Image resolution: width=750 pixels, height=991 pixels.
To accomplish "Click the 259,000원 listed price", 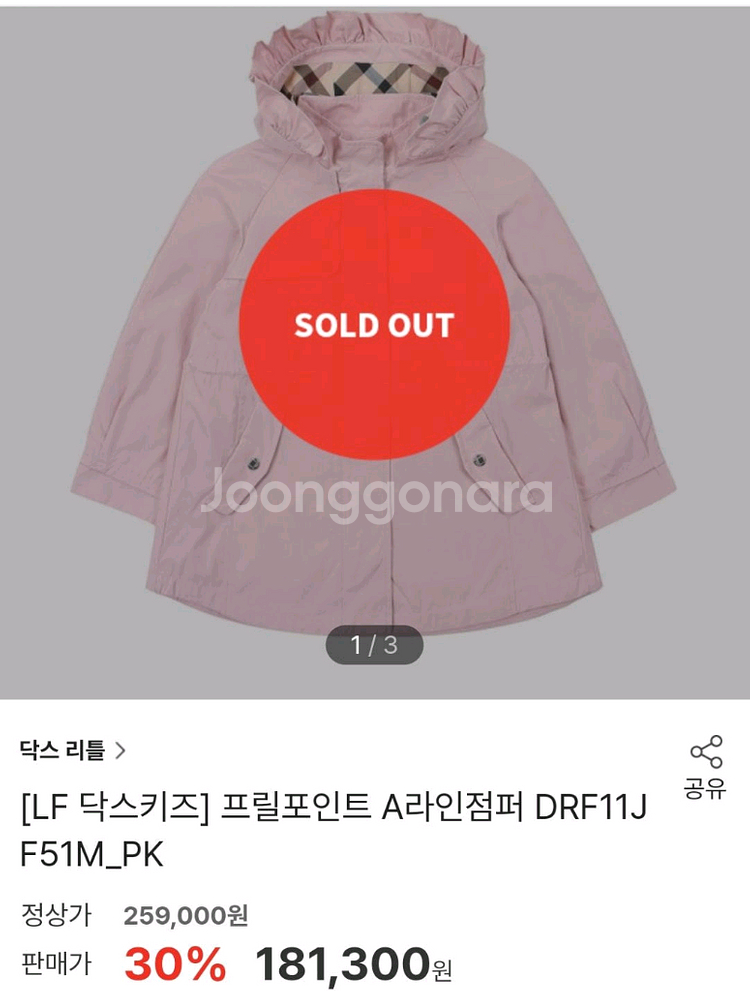I will pos(186,912).
